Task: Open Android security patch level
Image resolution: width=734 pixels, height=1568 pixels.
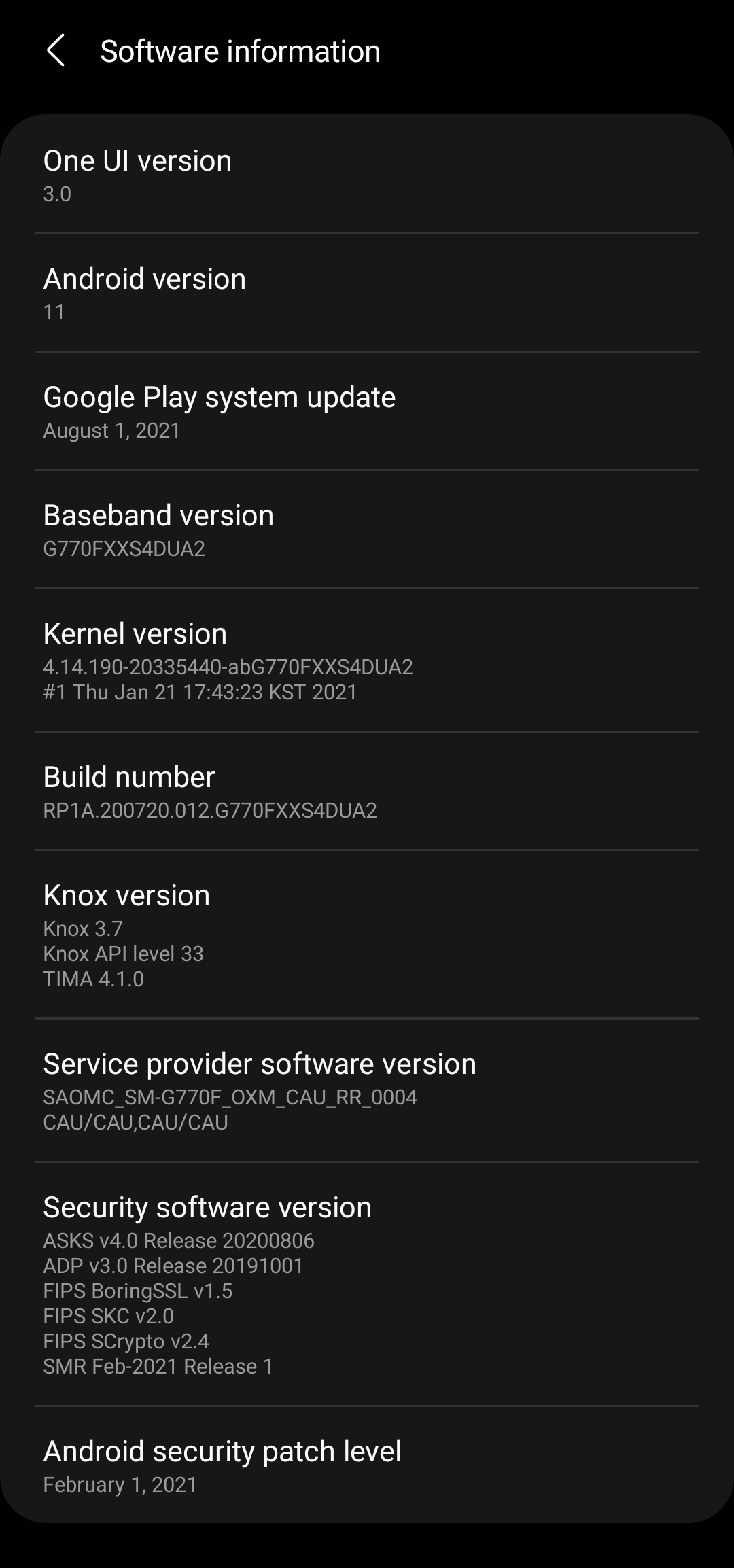Action: [x=222, y=1449]
